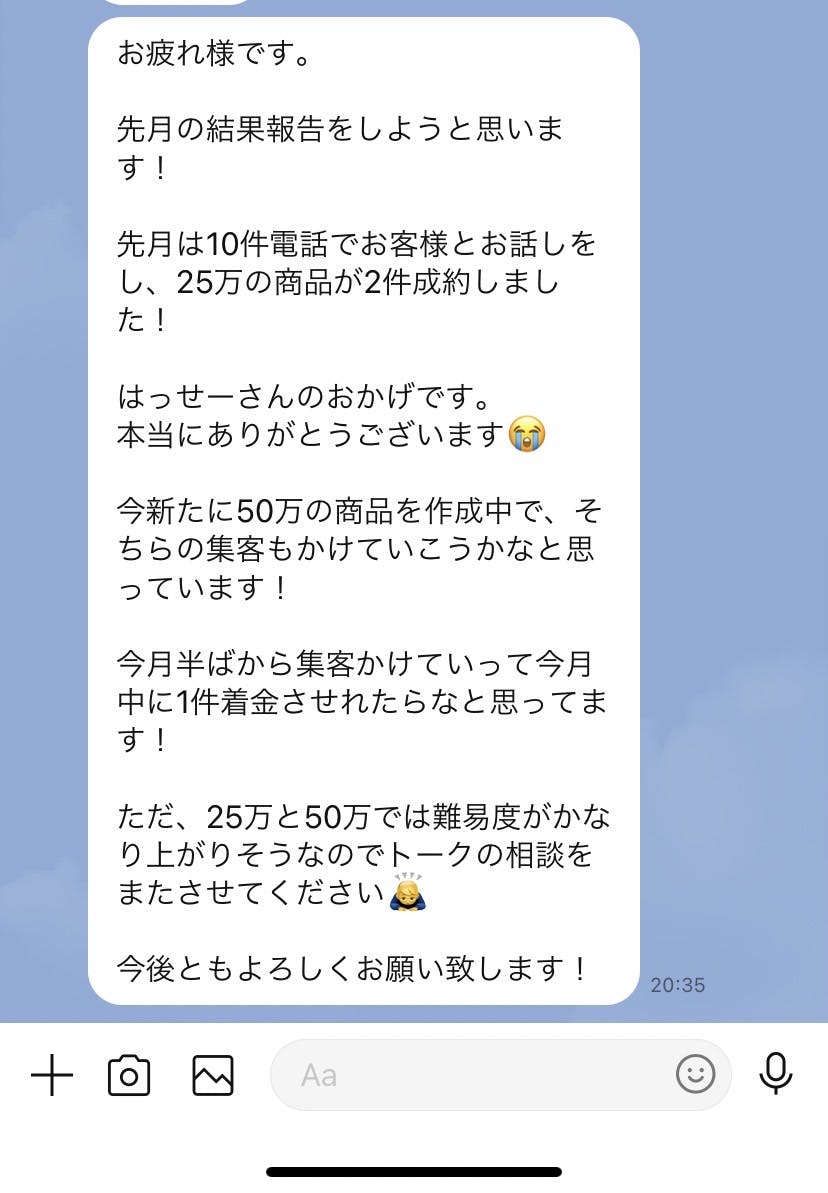Open the photo gallery picker
This screenshot has height=1193, width=828.
(213, 1076)
